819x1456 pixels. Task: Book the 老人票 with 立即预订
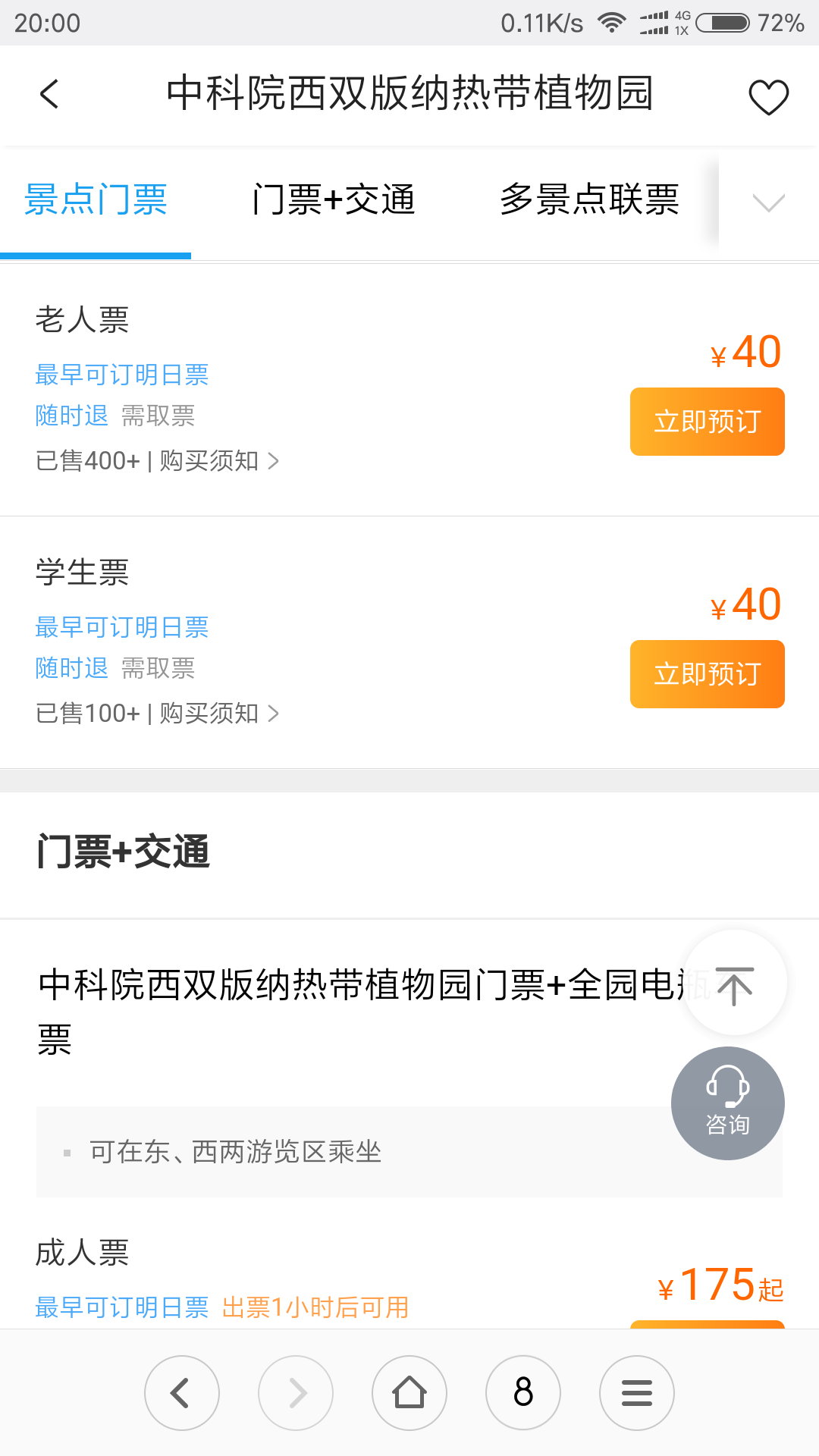pyautogui.click(x=707, y=422)
